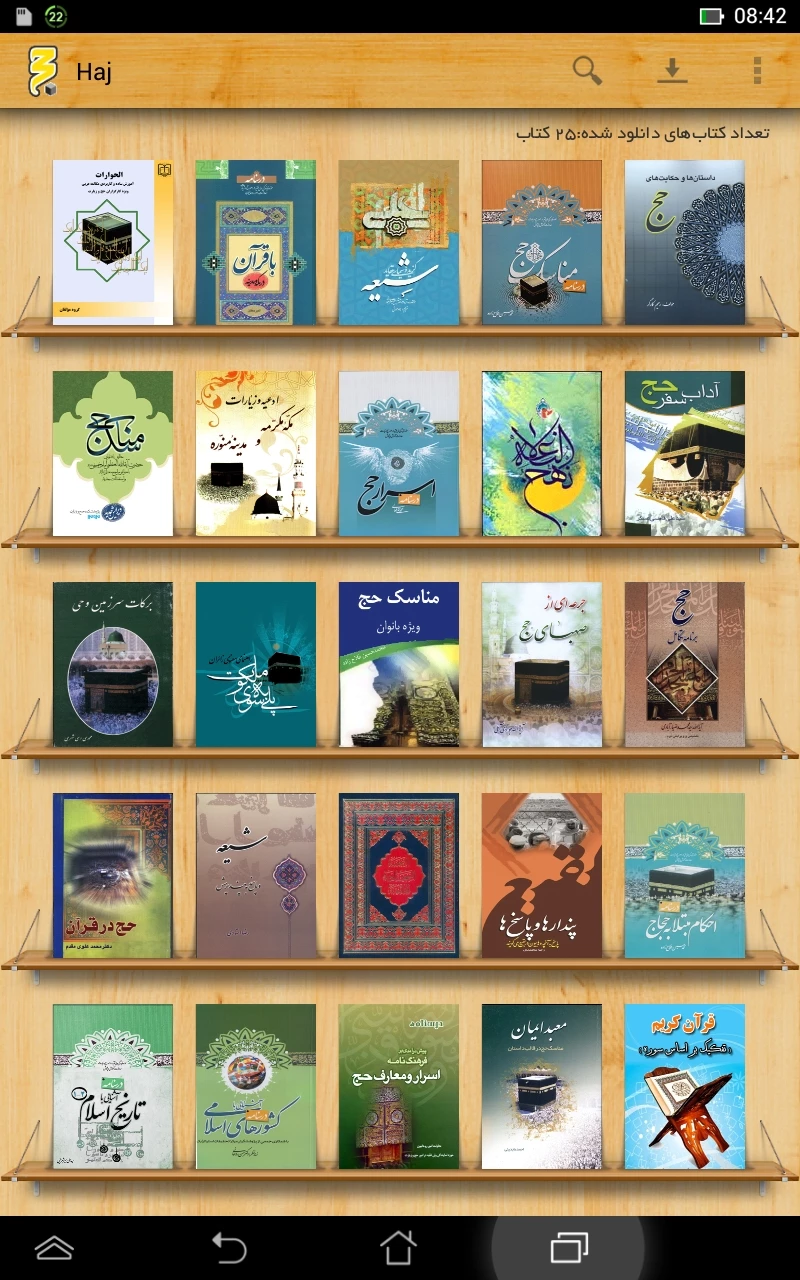
Task: Open the book معبد ایمان
Action: tap(542, 1087)
